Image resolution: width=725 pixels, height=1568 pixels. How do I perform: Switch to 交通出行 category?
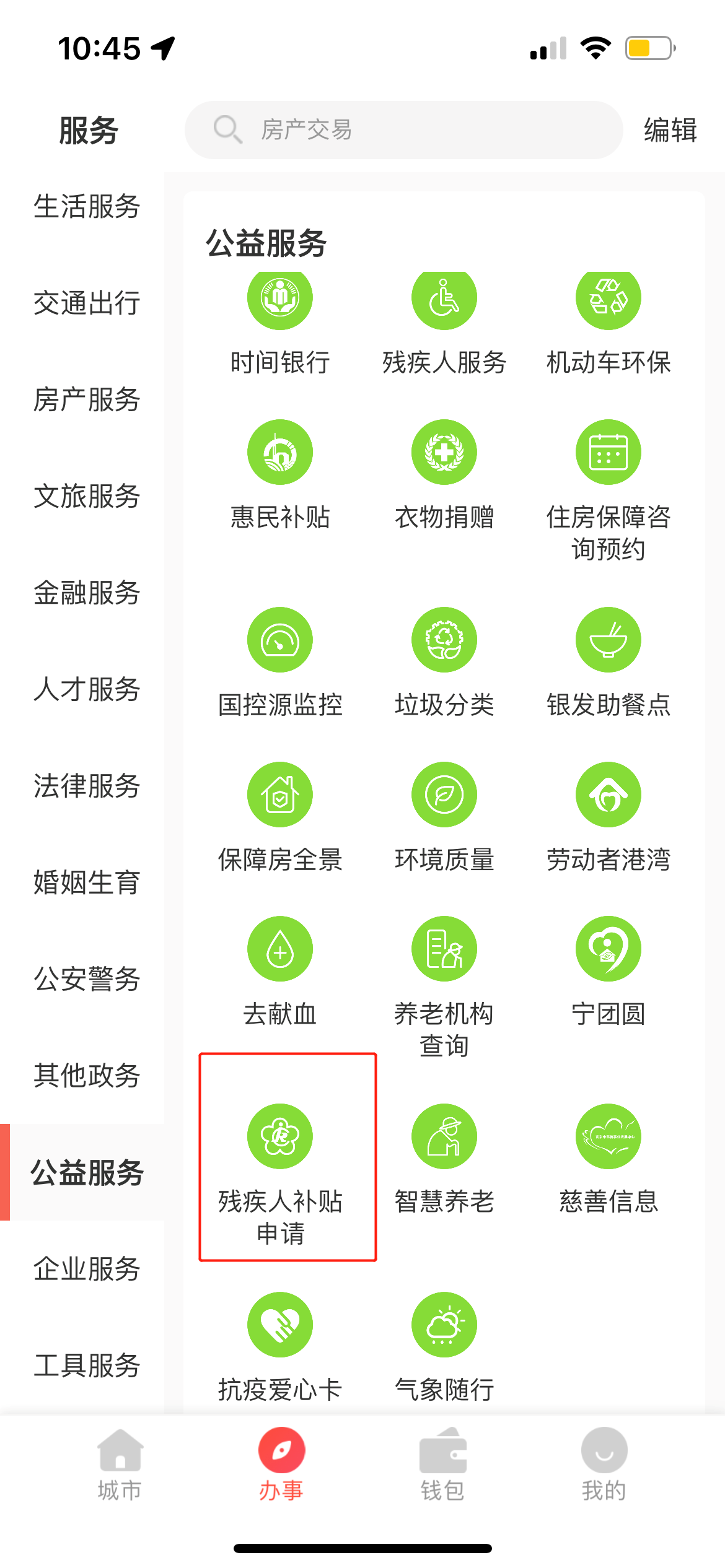87,303
